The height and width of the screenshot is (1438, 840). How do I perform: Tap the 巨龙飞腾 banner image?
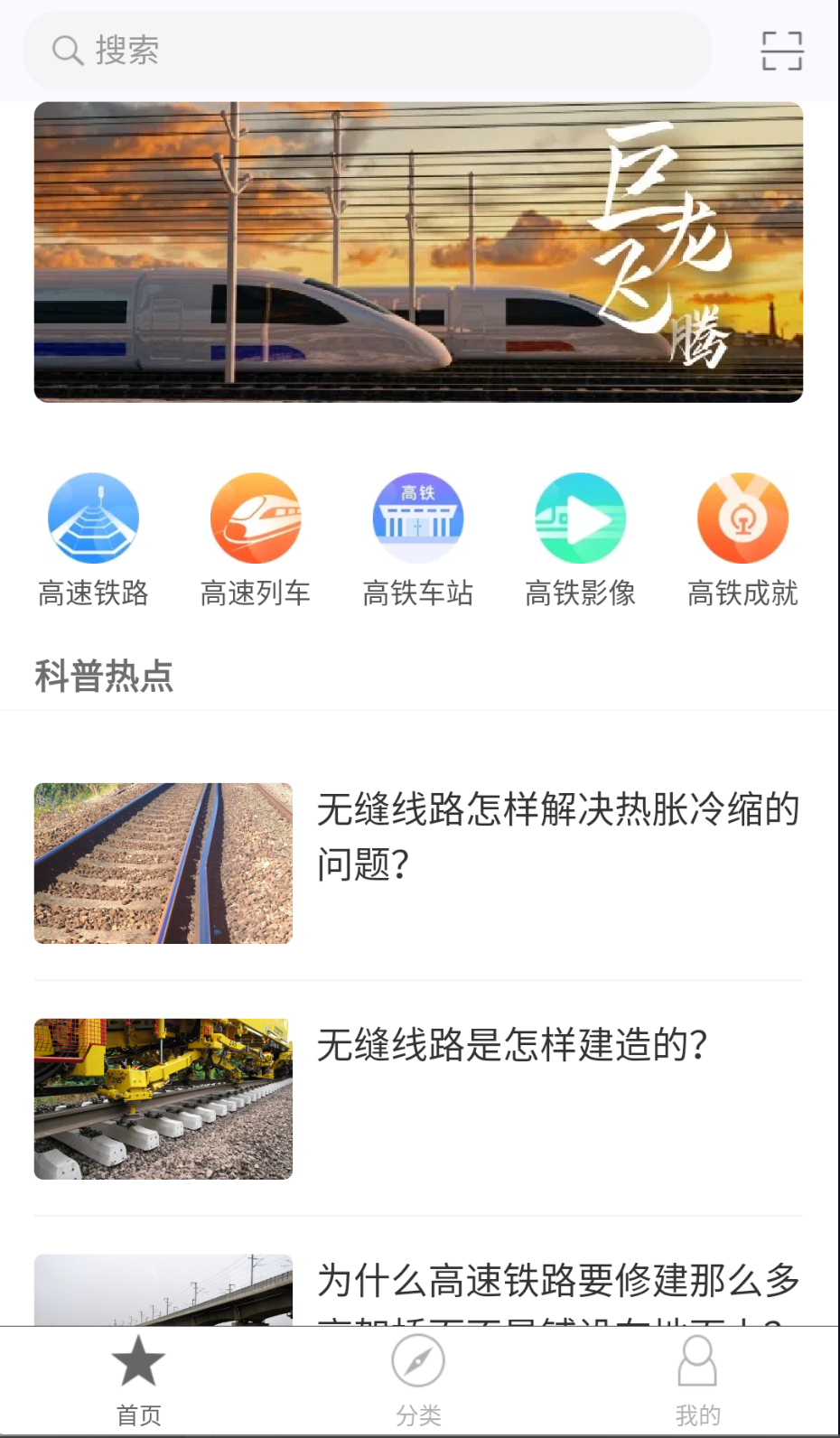tap(417, 253)
